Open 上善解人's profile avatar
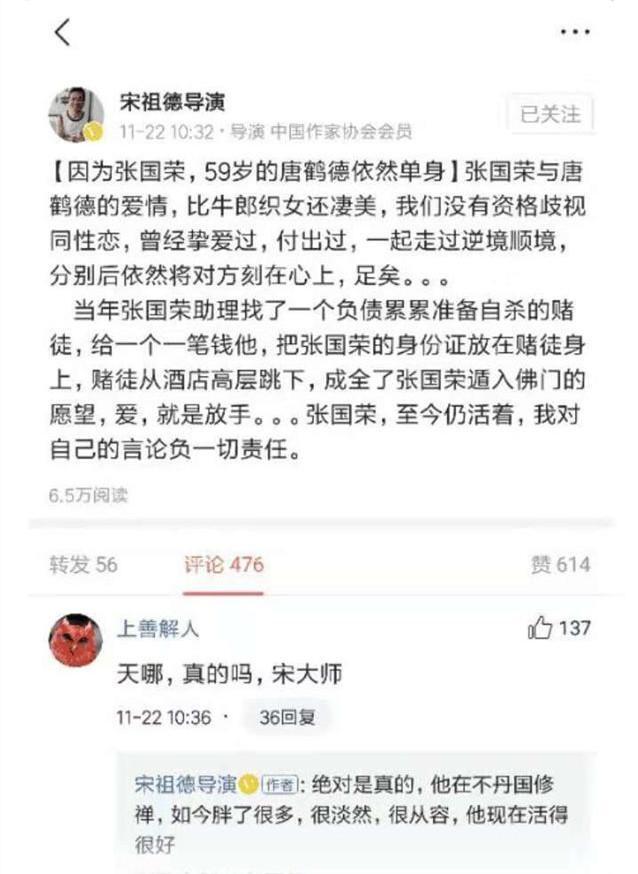638x874 pixels. click(76, 641)
